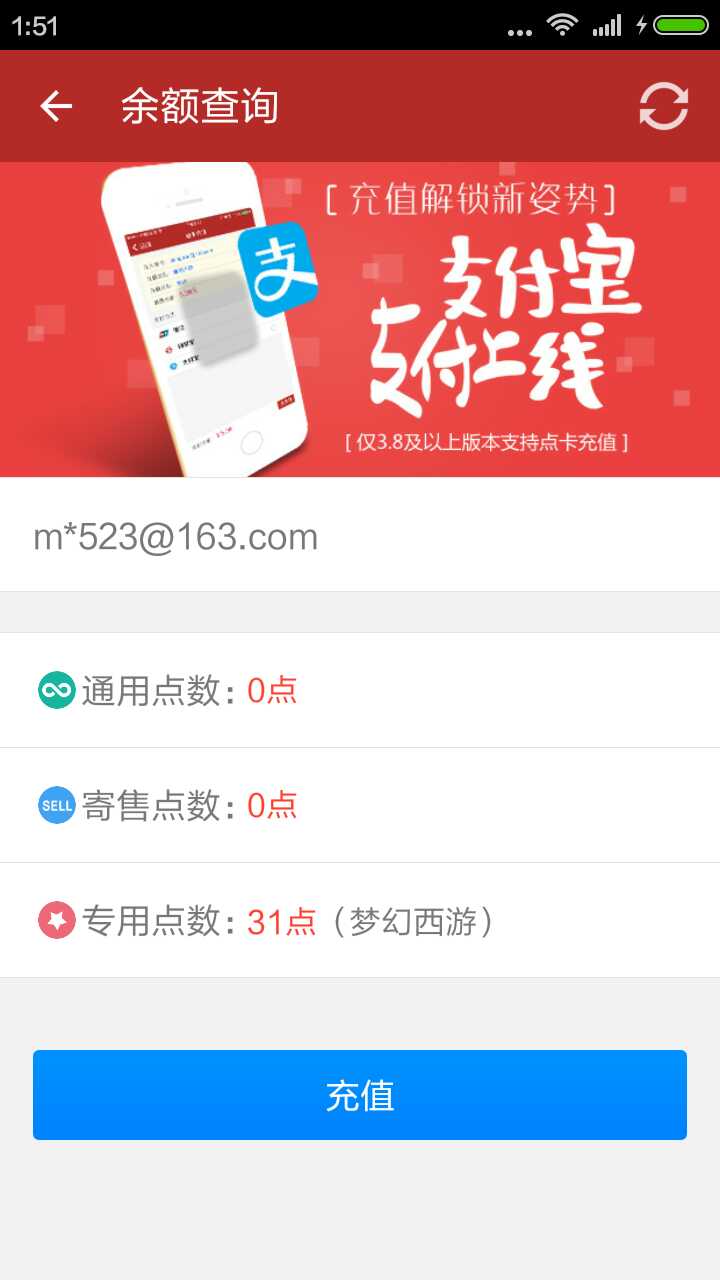Screen dimensions: 720x1280
Task: Go back from the 余额查询 page
Action: point(56,106)
